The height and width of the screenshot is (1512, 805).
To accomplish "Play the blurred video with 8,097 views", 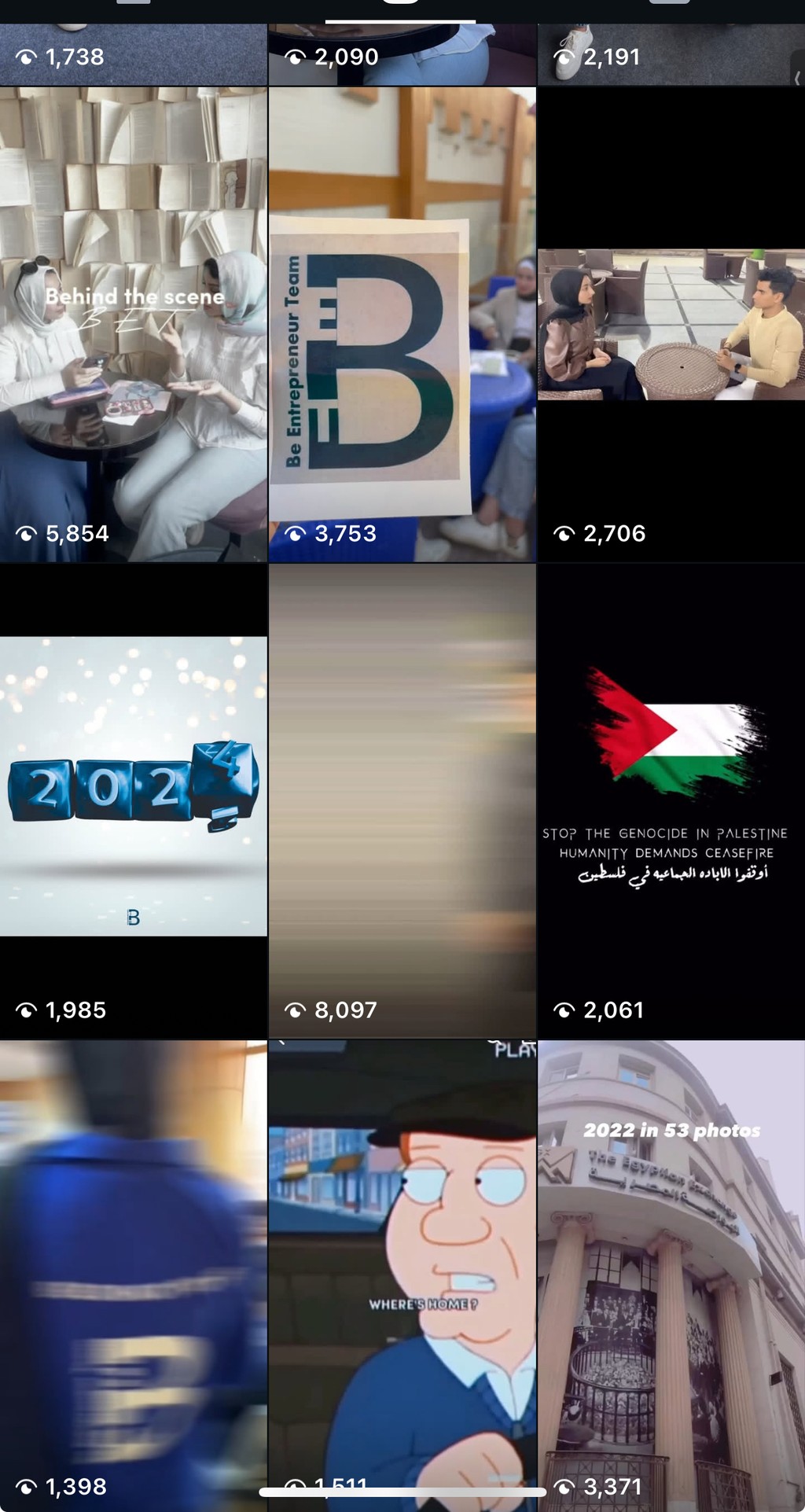I will coord(402,800).
